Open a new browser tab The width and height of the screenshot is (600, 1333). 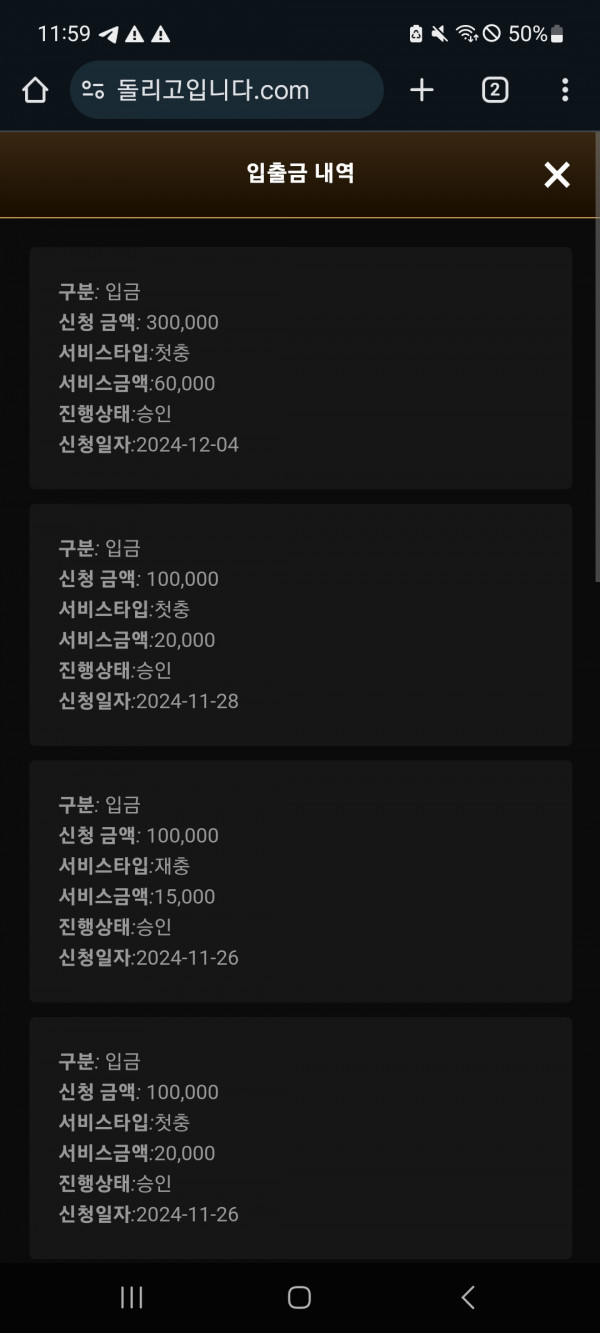click(422, 90)
